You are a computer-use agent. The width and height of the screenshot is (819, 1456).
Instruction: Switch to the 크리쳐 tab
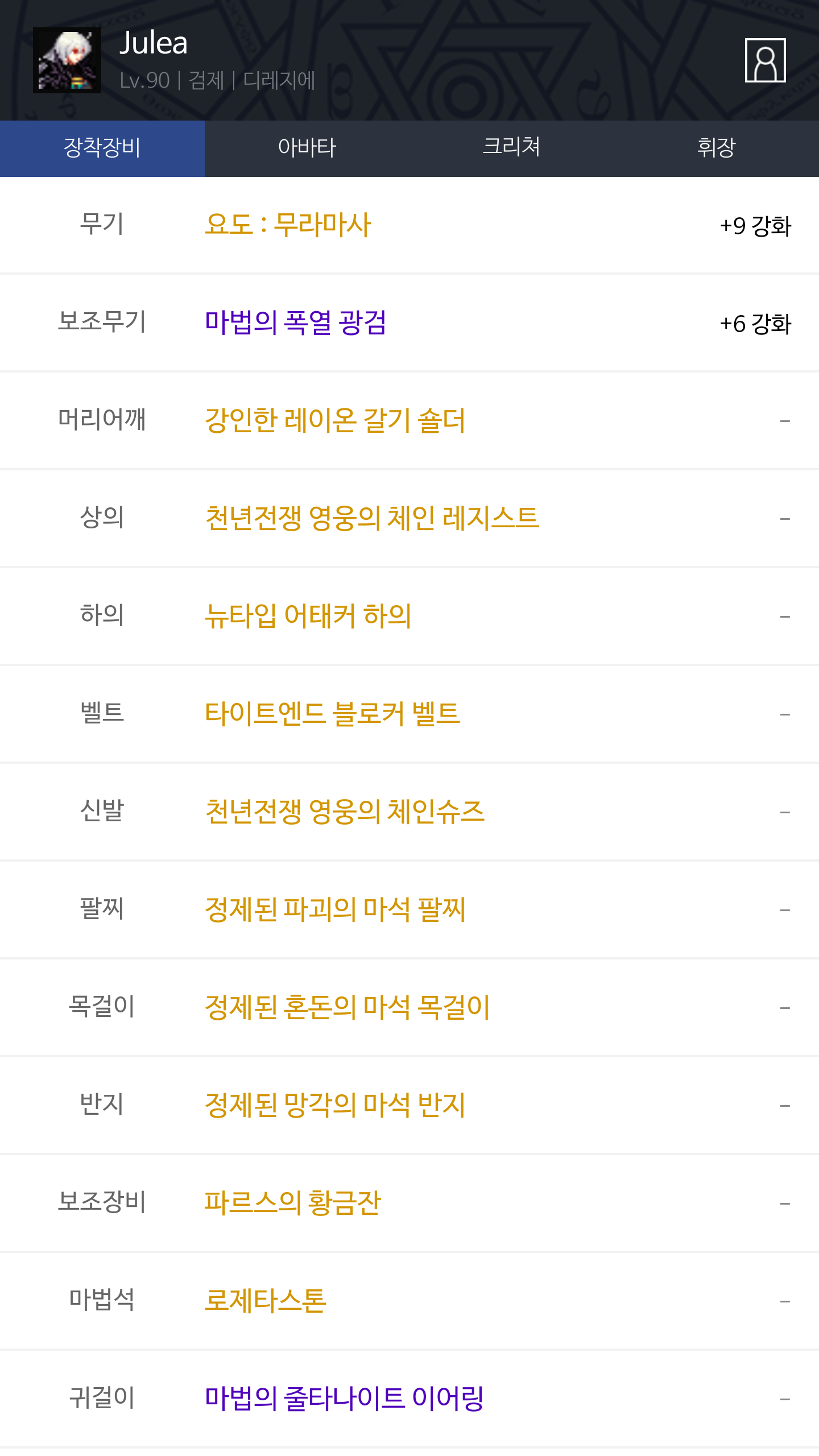[512, 148]
